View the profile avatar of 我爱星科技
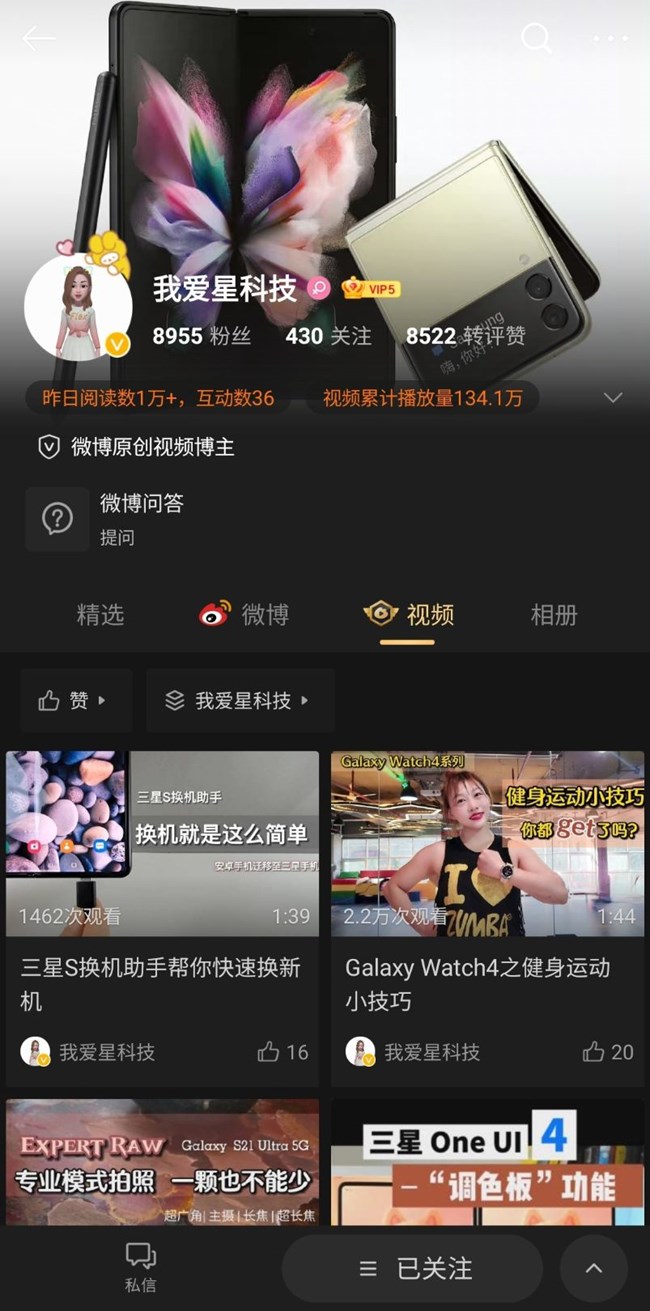 78,306
